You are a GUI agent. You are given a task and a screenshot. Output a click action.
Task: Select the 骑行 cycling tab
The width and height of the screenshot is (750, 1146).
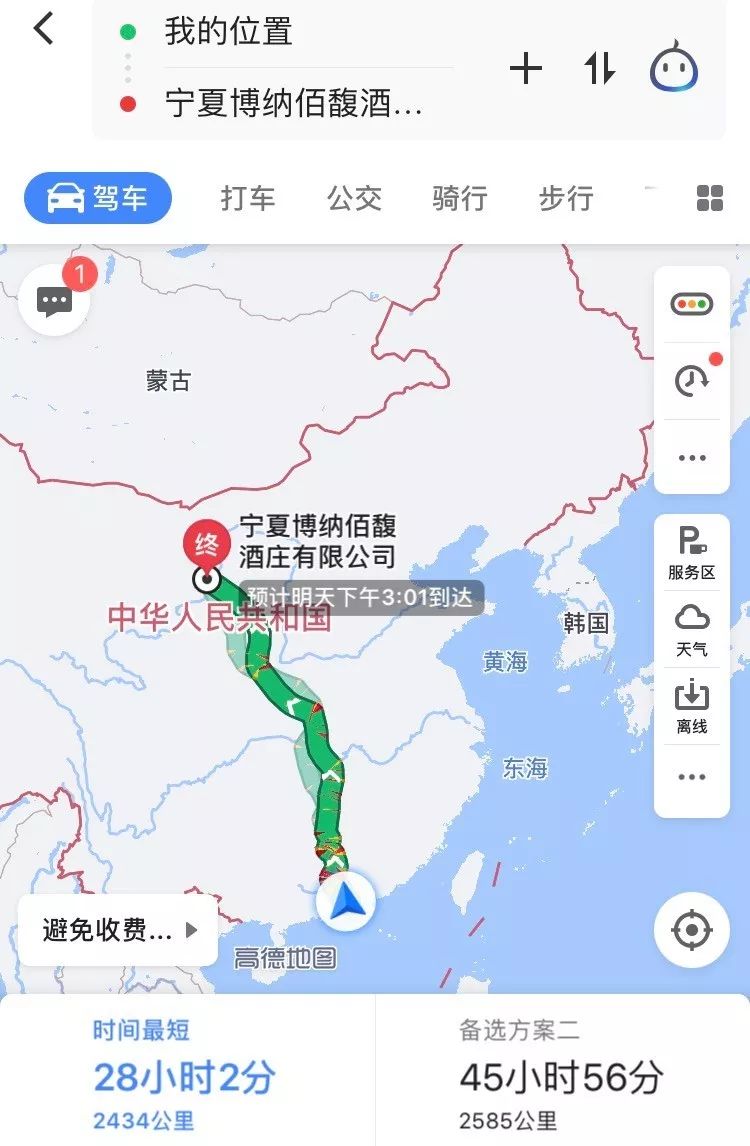pos(460,199)
